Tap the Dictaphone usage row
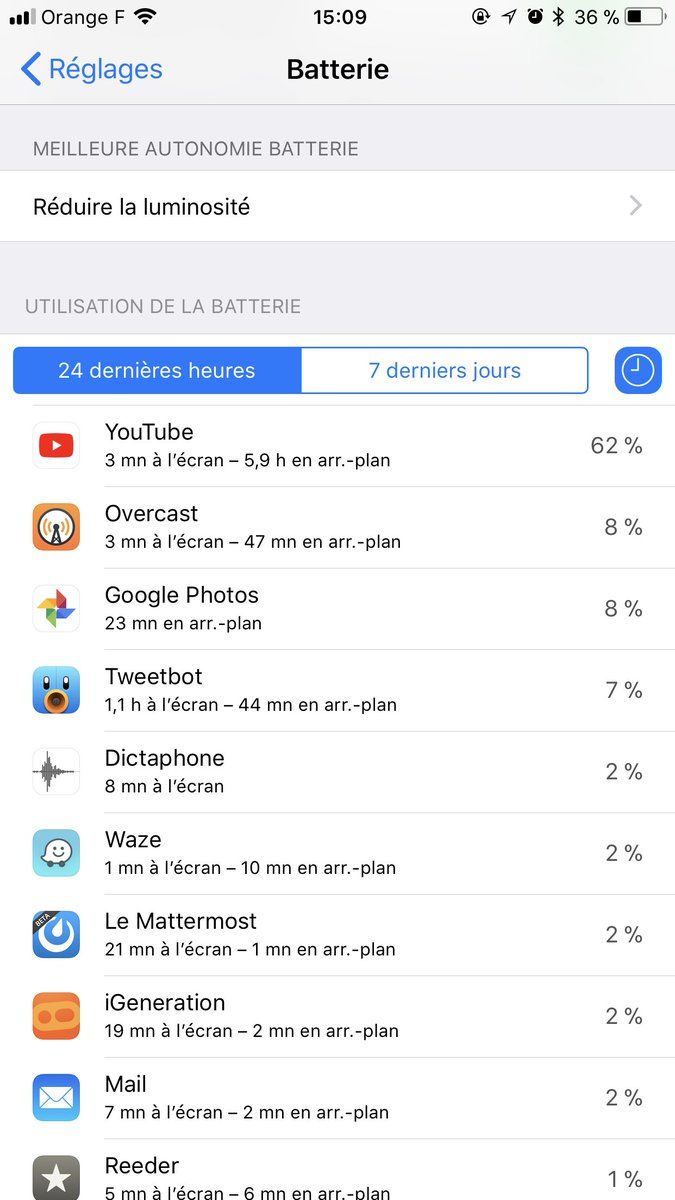The image size is (675, 1200). click(337, 772)
